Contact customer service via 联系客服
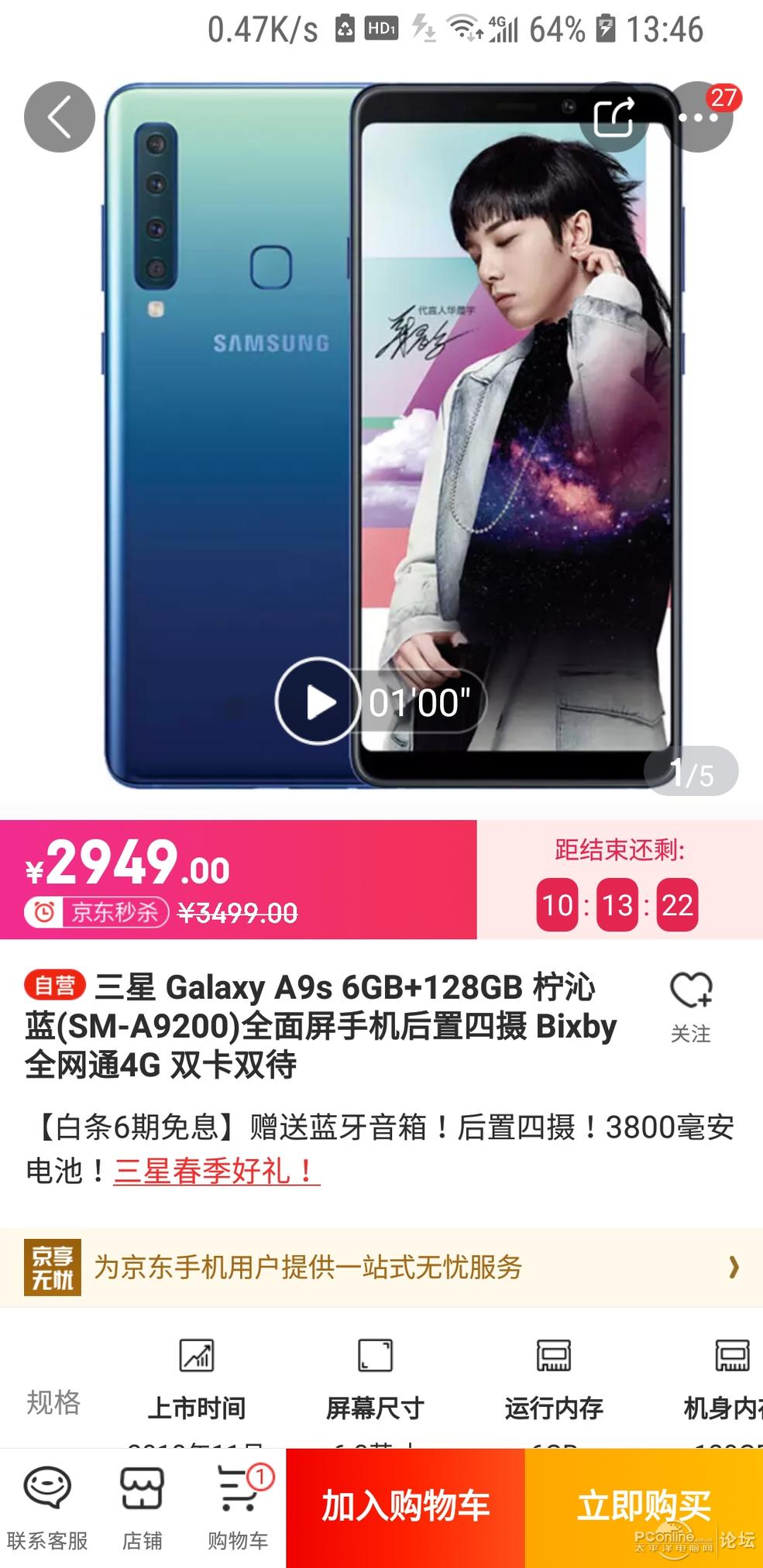Screen dimensions: 763x1568 [47, 1508]
